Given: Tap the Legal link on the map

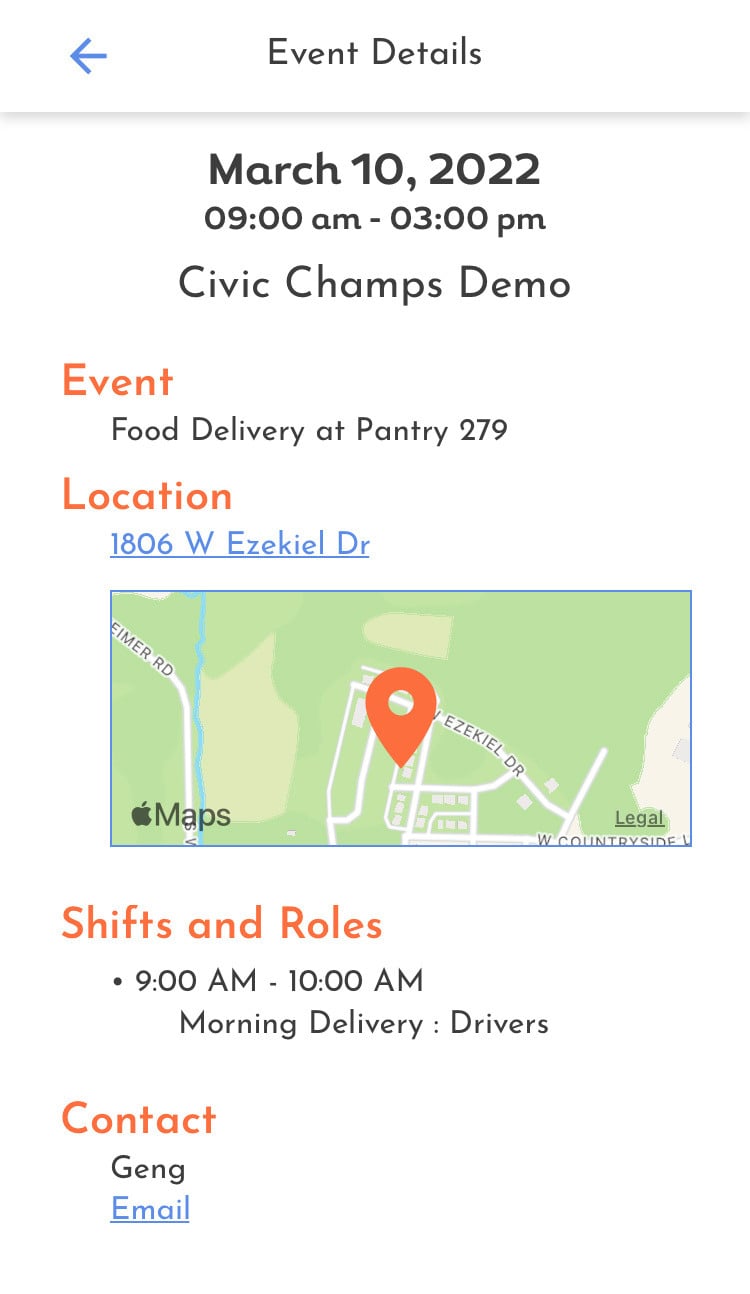Looking at the screenshot, I should click(x=639, y=818).
